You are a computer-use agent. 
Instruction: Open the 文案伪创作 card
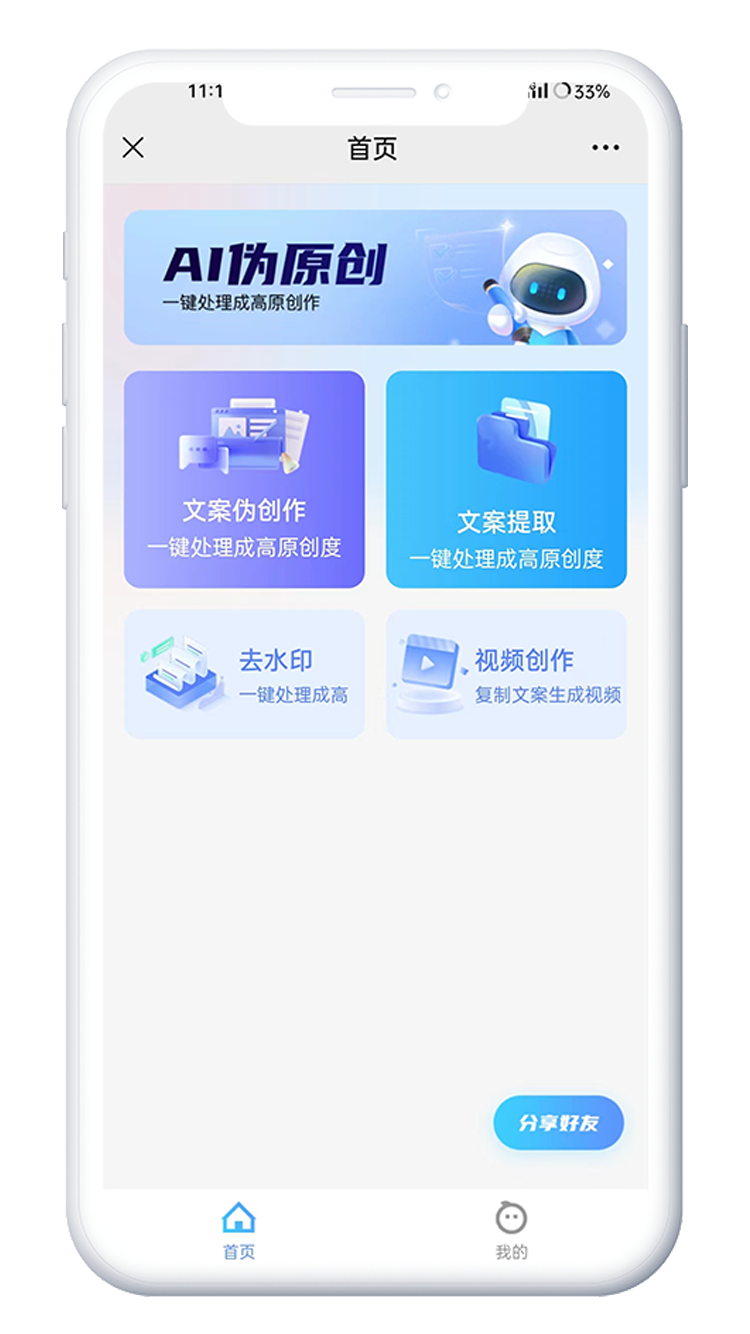[244, 479]
